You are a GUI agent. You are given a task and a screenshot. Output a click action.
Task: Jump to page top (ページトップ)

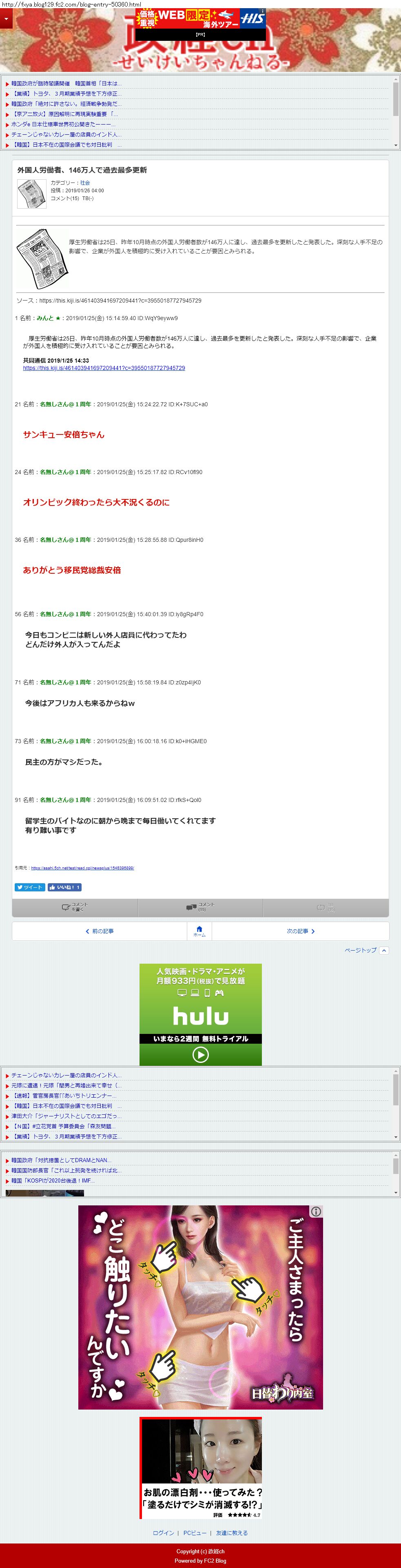366,950
